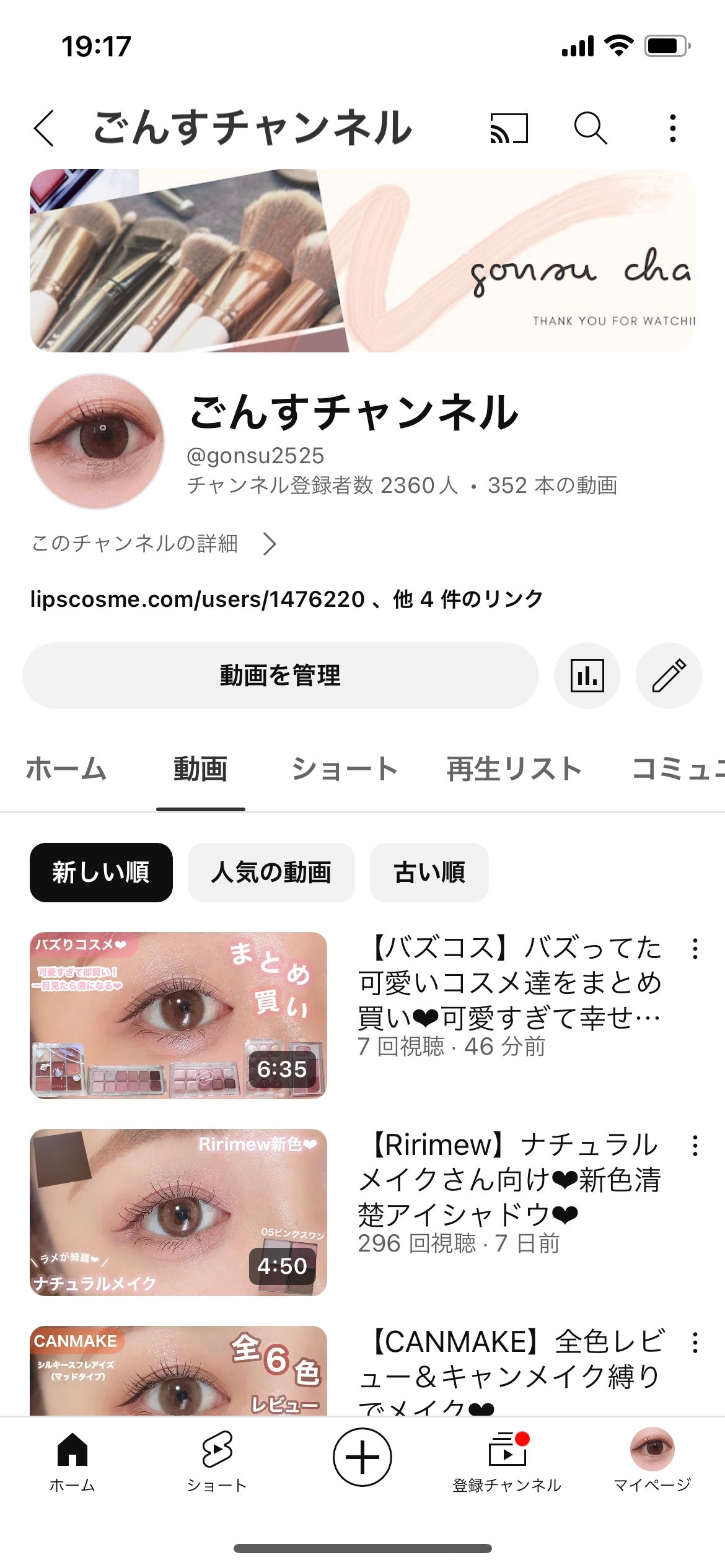Switch to the ショート tab
This screenshot has height=1568, width=725.
click(x=345, y=768)
